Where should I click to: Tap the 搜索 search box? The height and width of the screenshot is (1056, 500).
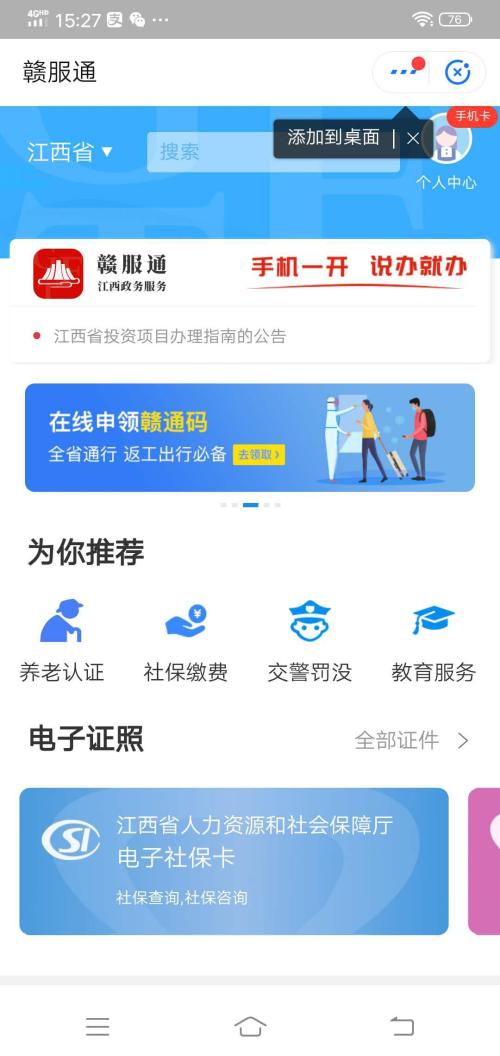(273, 152)
